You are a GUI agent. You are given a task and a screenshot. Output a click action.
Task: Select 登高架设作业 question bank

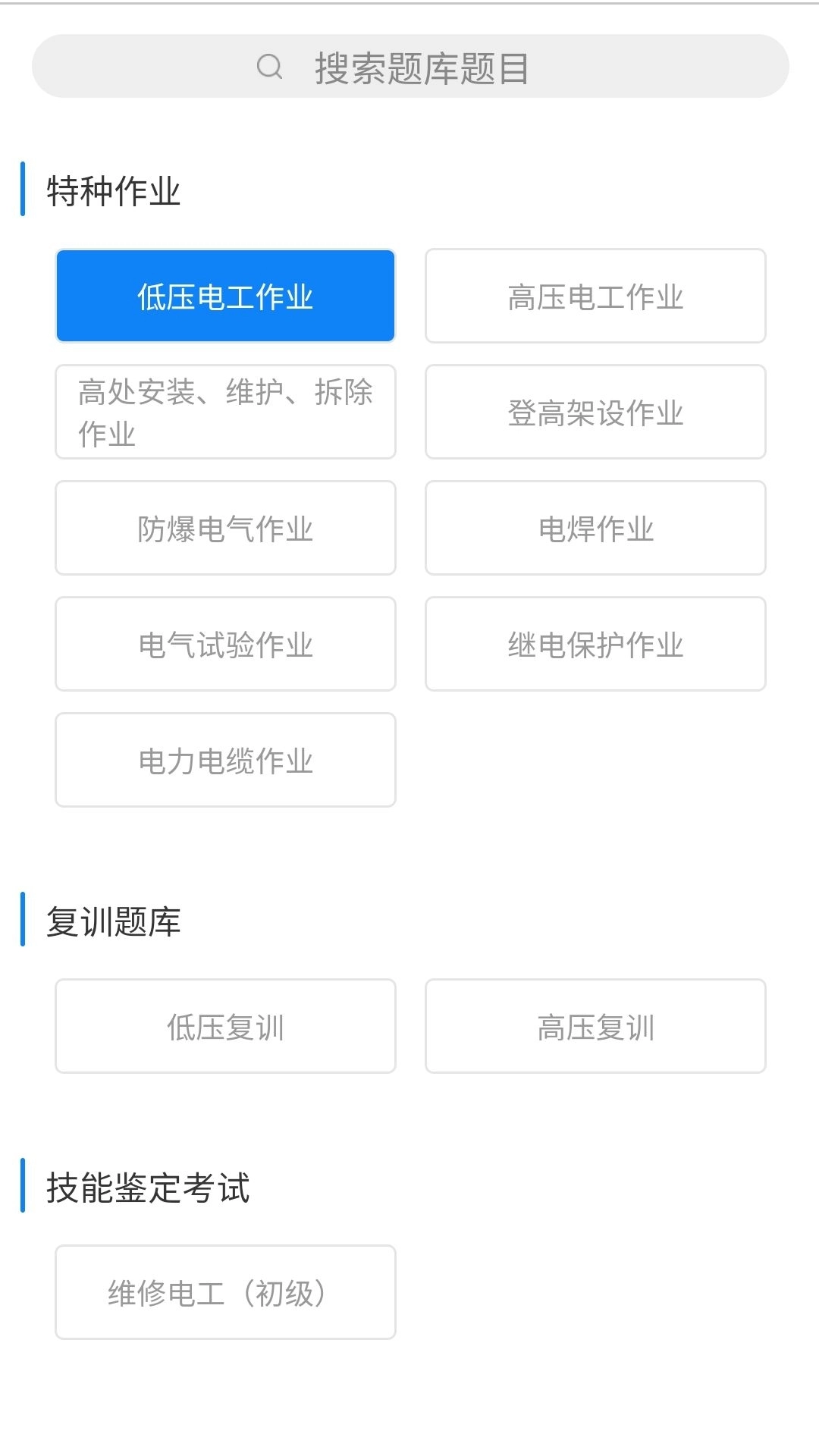595,412
